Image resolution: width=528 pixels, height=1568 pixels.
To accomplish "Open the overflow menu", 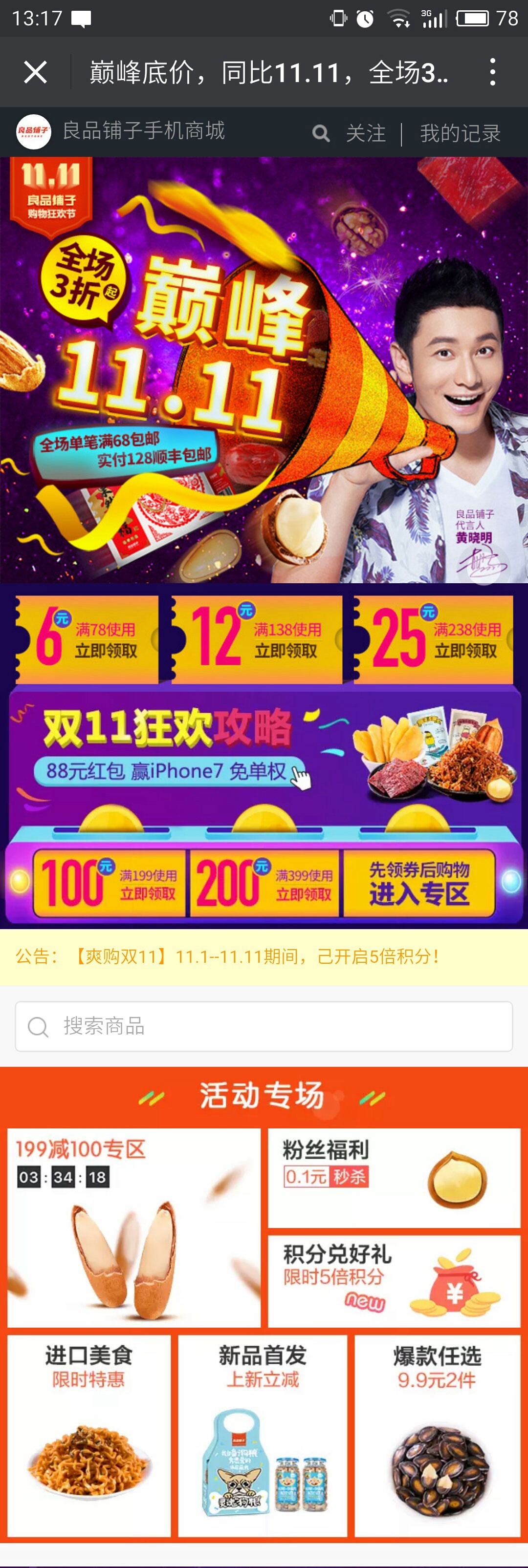I will [492, 72].
